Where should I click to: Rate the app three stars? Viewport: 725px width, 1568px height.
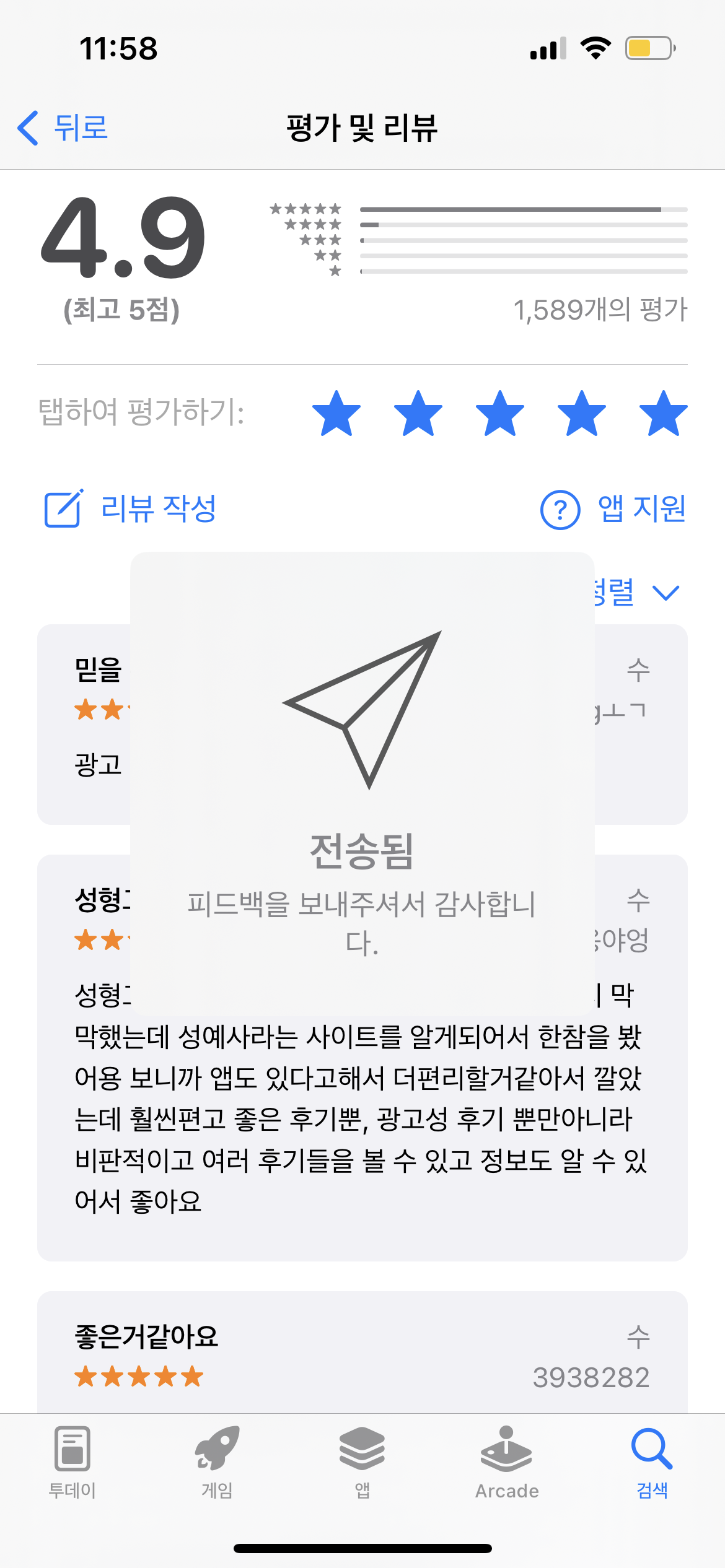(499, 414)
